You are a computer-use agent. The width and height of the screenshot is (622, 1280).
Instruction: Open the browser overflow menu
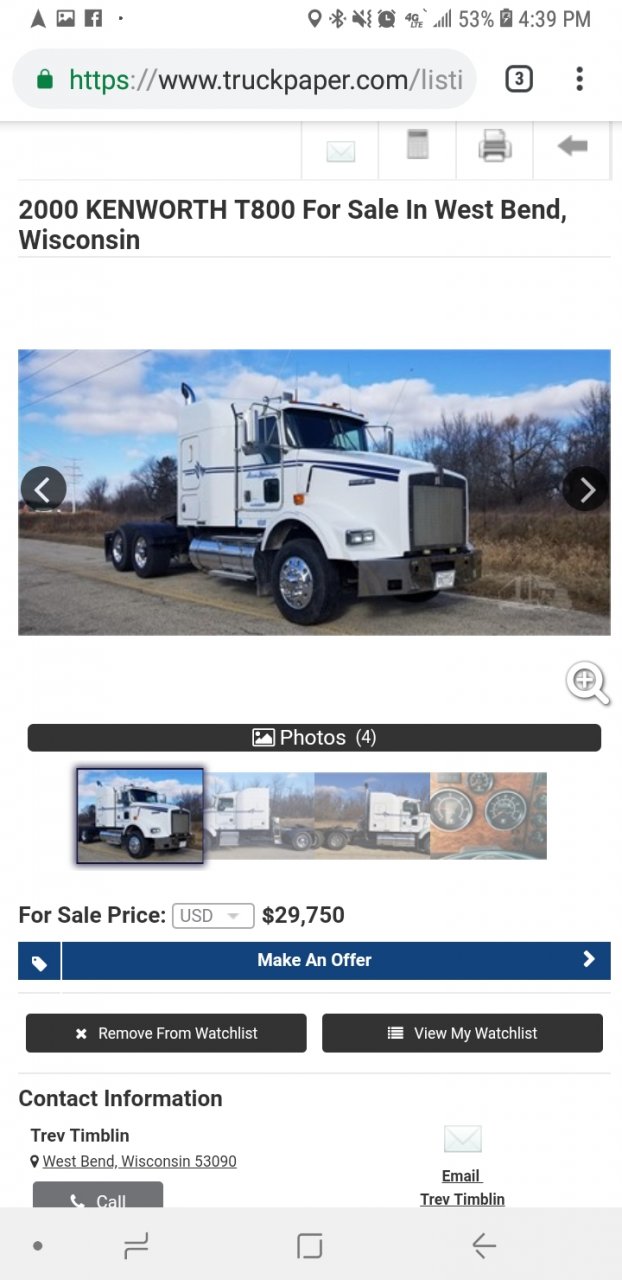coord(579,79)
